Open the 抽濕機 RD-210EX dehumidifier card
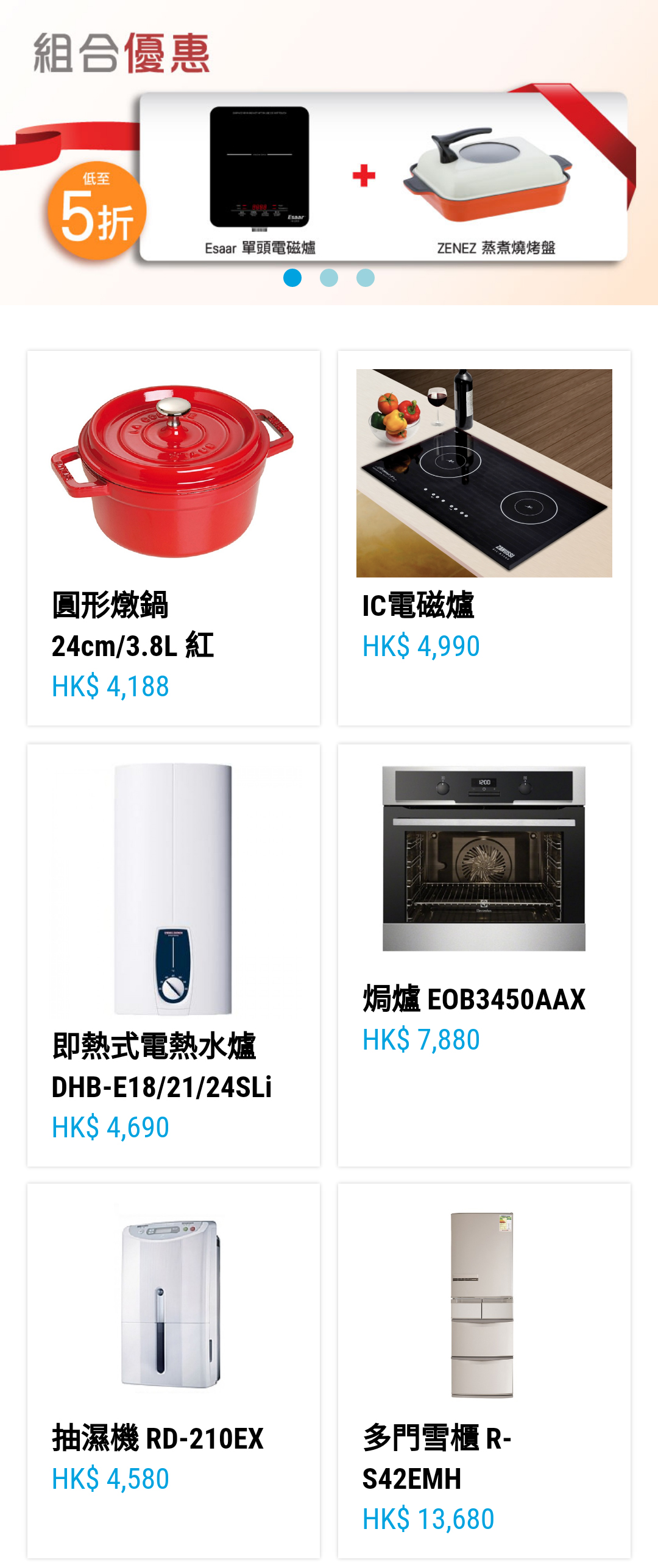The image size is (658, 1568). point(174,1371)
